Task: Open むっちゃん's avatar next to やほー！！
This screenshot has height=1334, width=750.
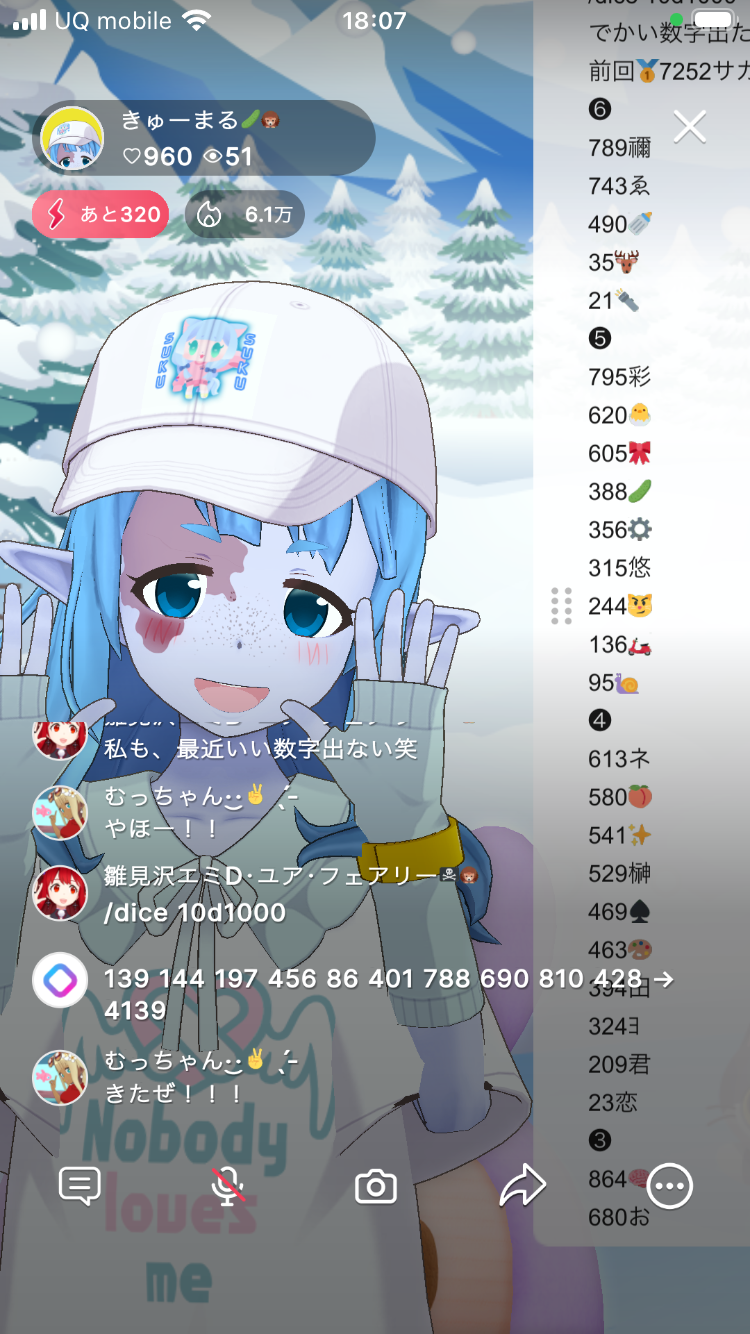Action: click(60, 812)
